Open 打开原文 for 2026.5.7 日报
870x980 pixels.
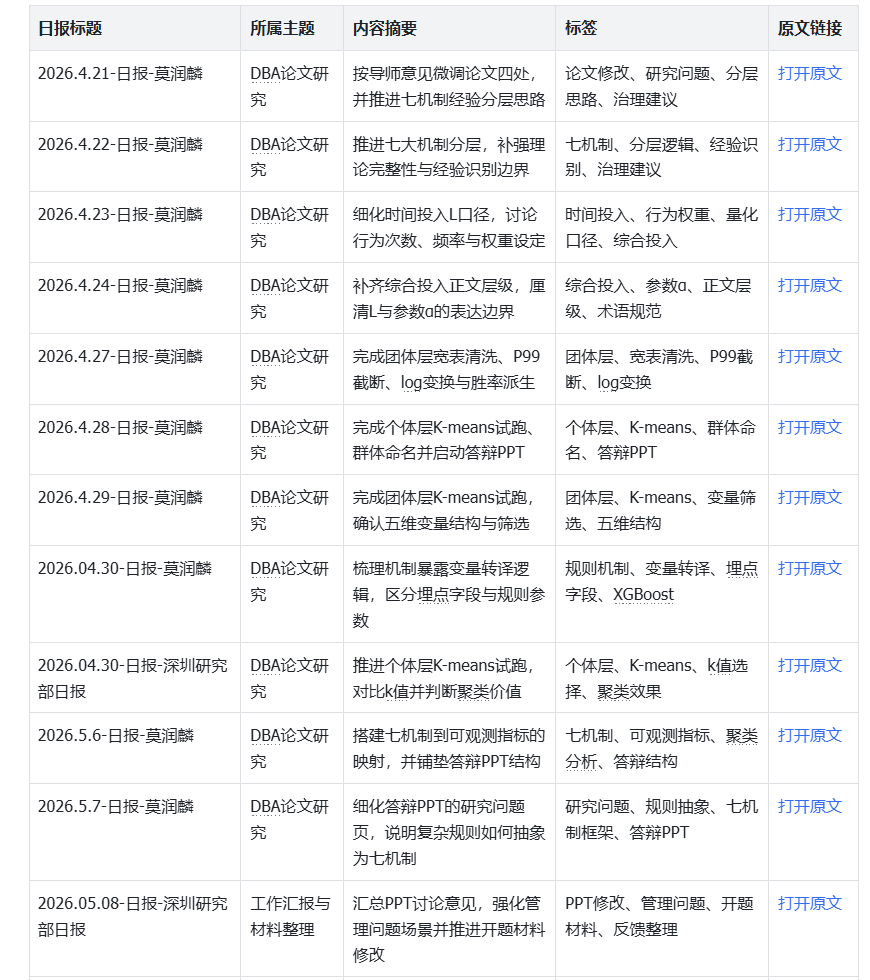click(x=809, y=806)
